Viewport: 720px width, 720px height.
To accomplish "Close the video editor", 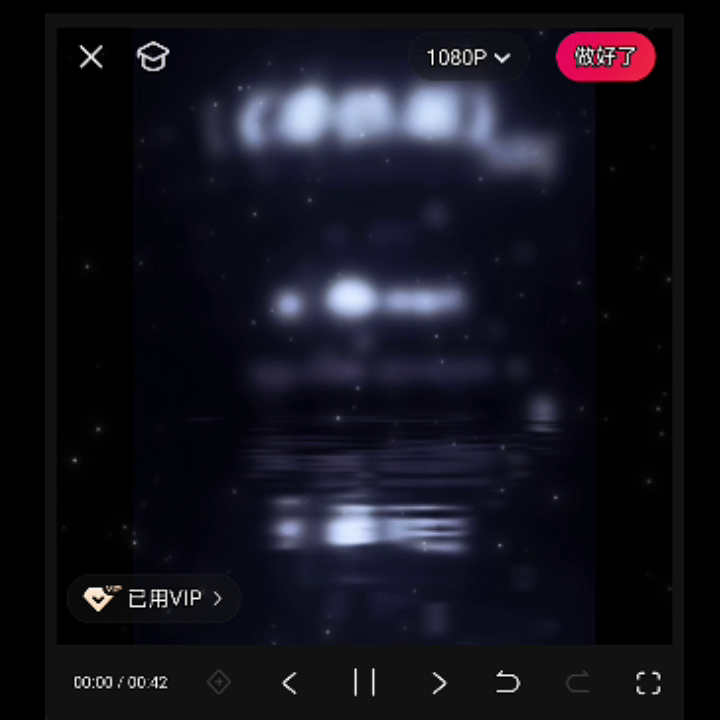I will tap(91, 57).
